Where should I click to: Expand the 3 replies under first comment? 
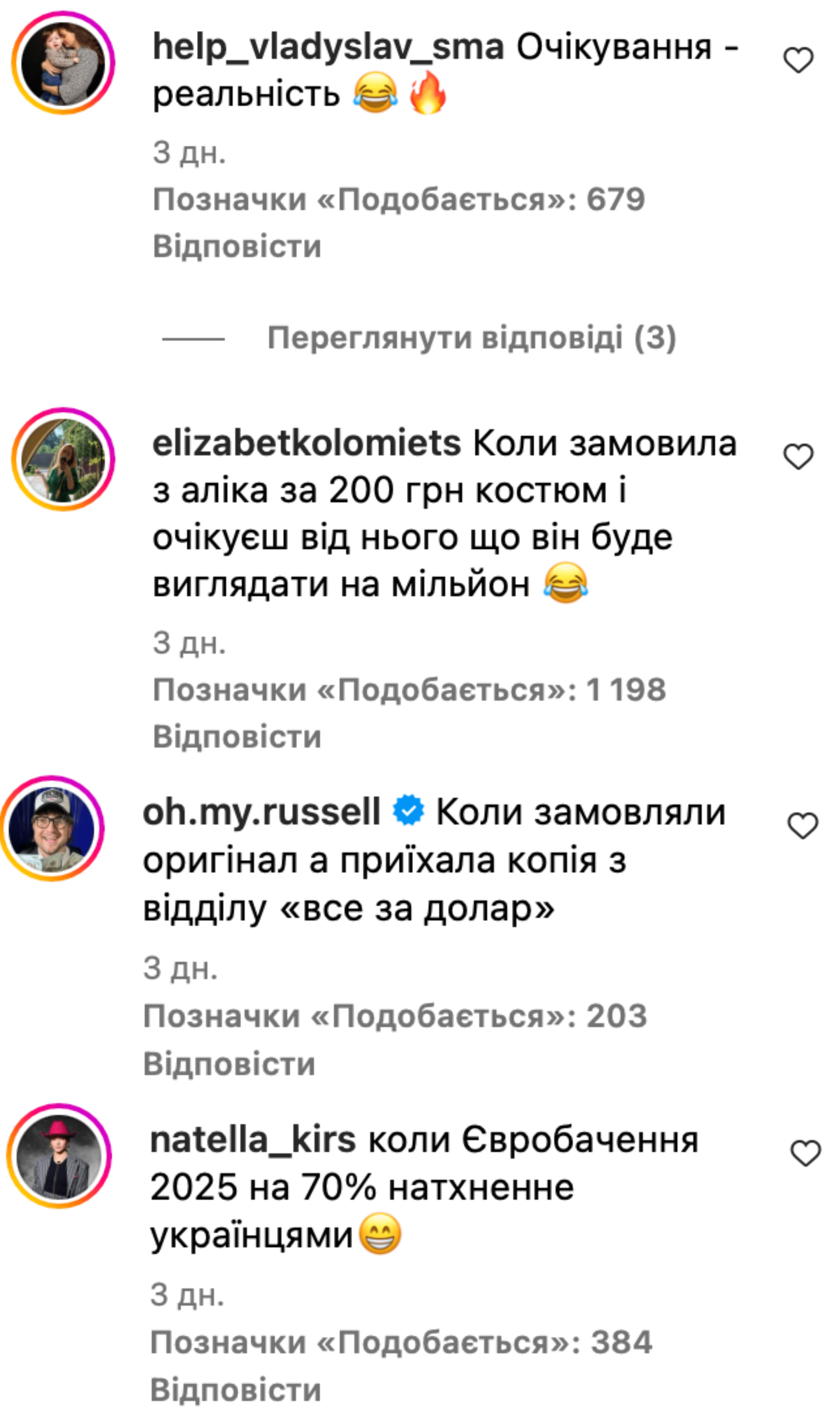point(471,338)
